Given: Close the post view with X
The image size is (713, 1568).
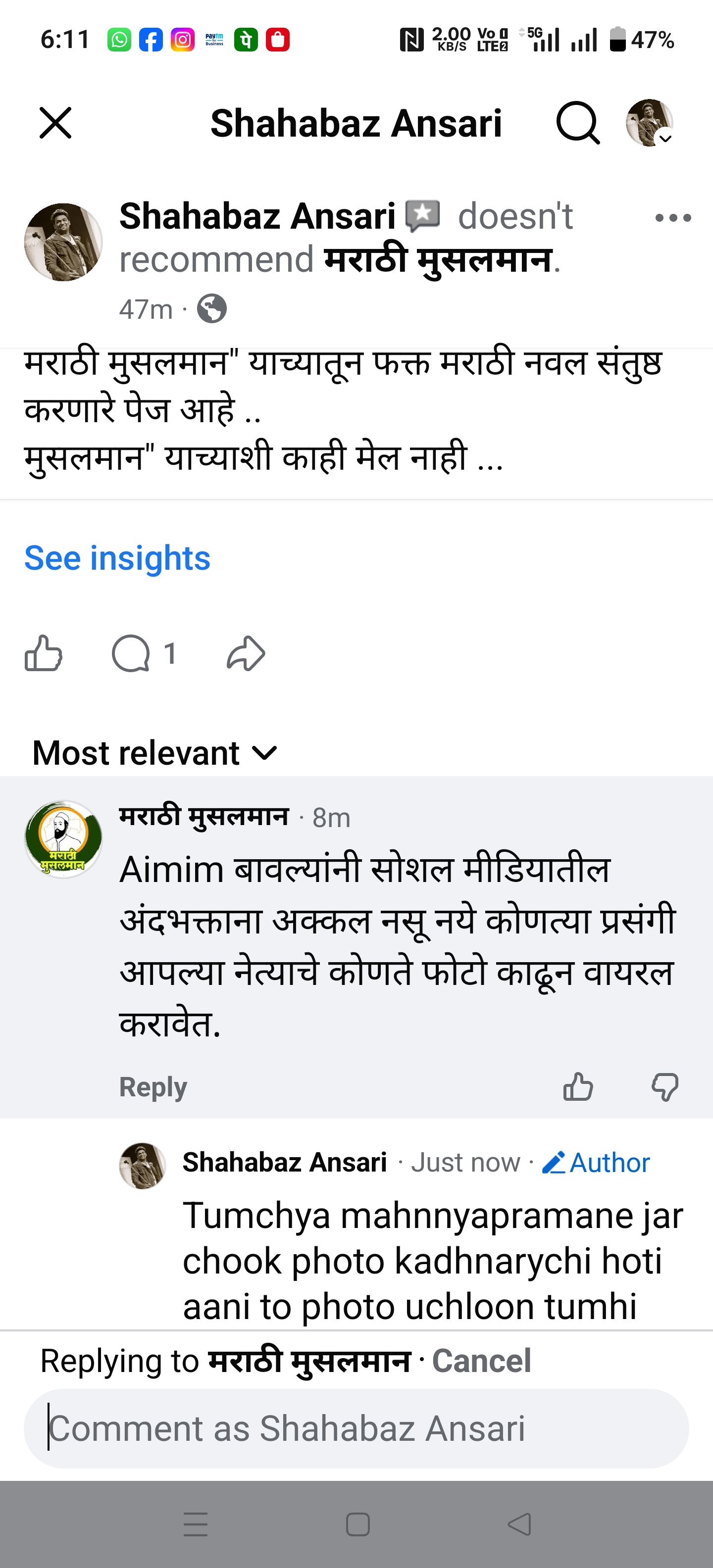Looking at the screenshot, I should [55, 123].
